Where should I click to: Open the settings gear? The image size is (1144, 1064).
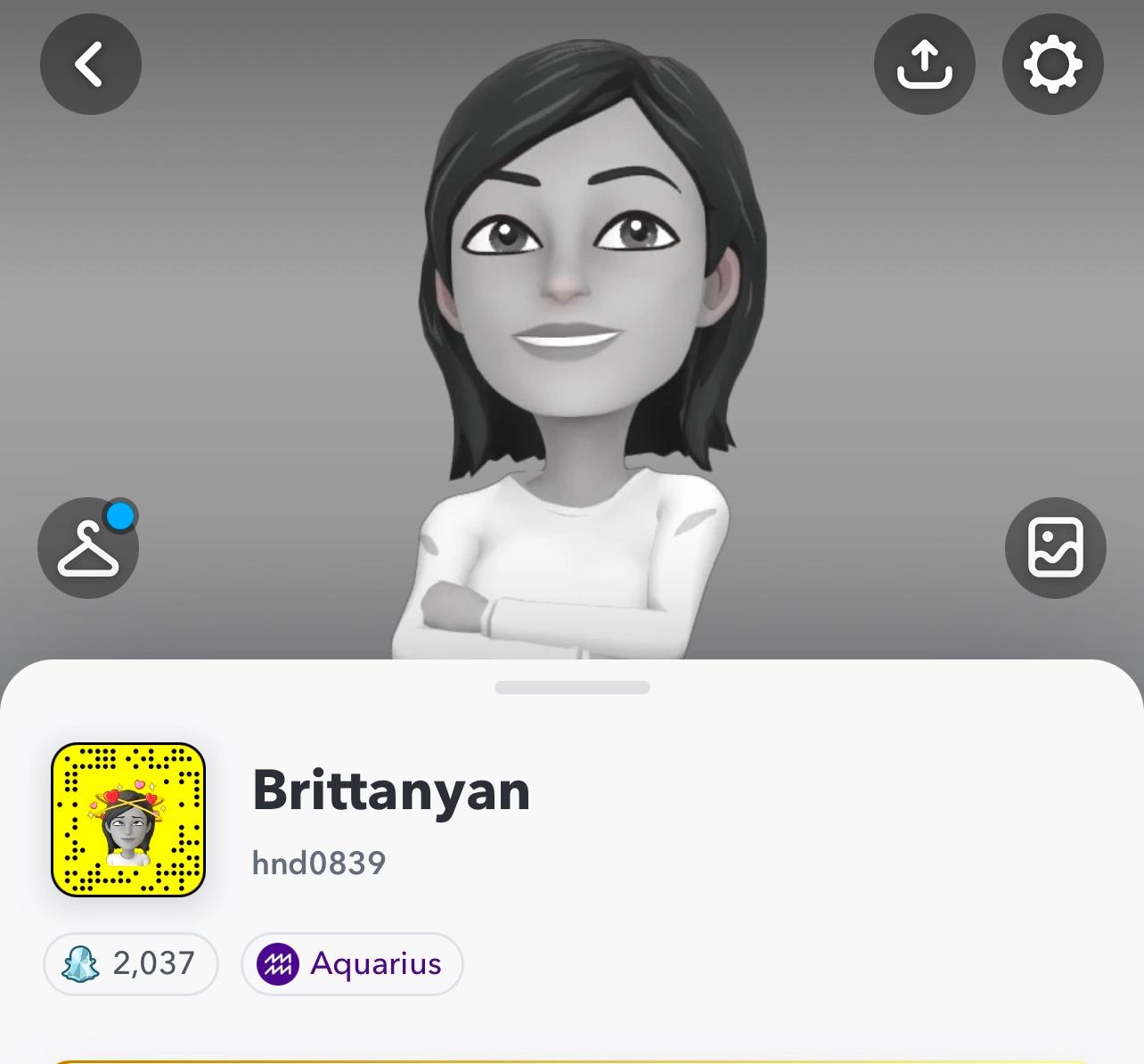coord(1052,64)
